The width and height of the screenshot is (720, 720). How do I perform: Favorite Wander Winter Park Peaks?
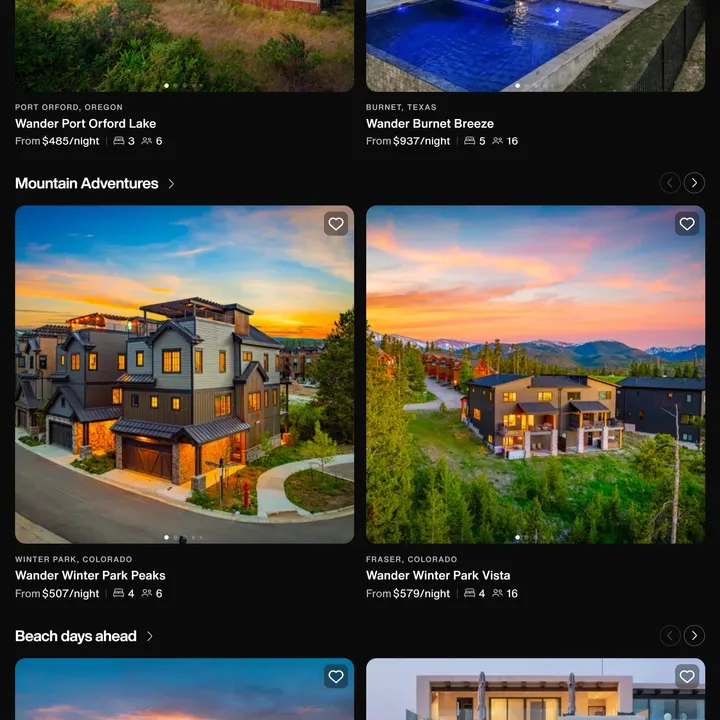coord(336,224)
